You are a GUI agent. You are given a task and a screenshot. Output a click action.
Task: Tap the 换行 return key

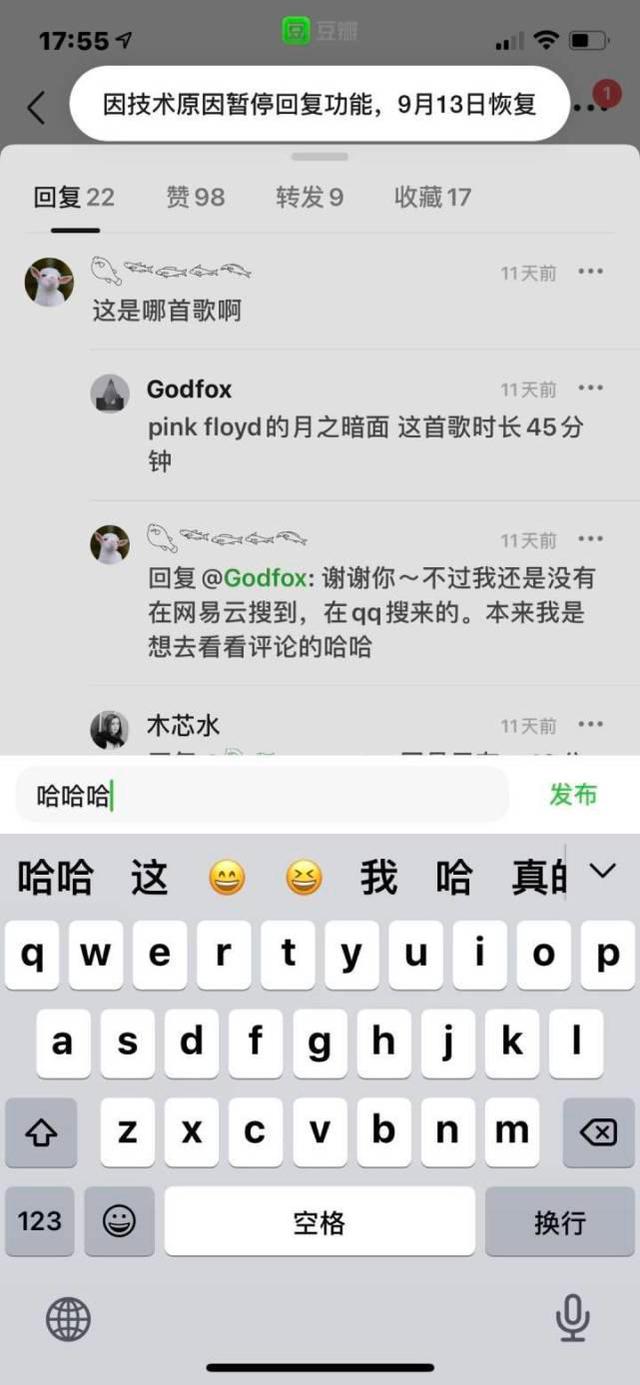tap(560, 1221)
